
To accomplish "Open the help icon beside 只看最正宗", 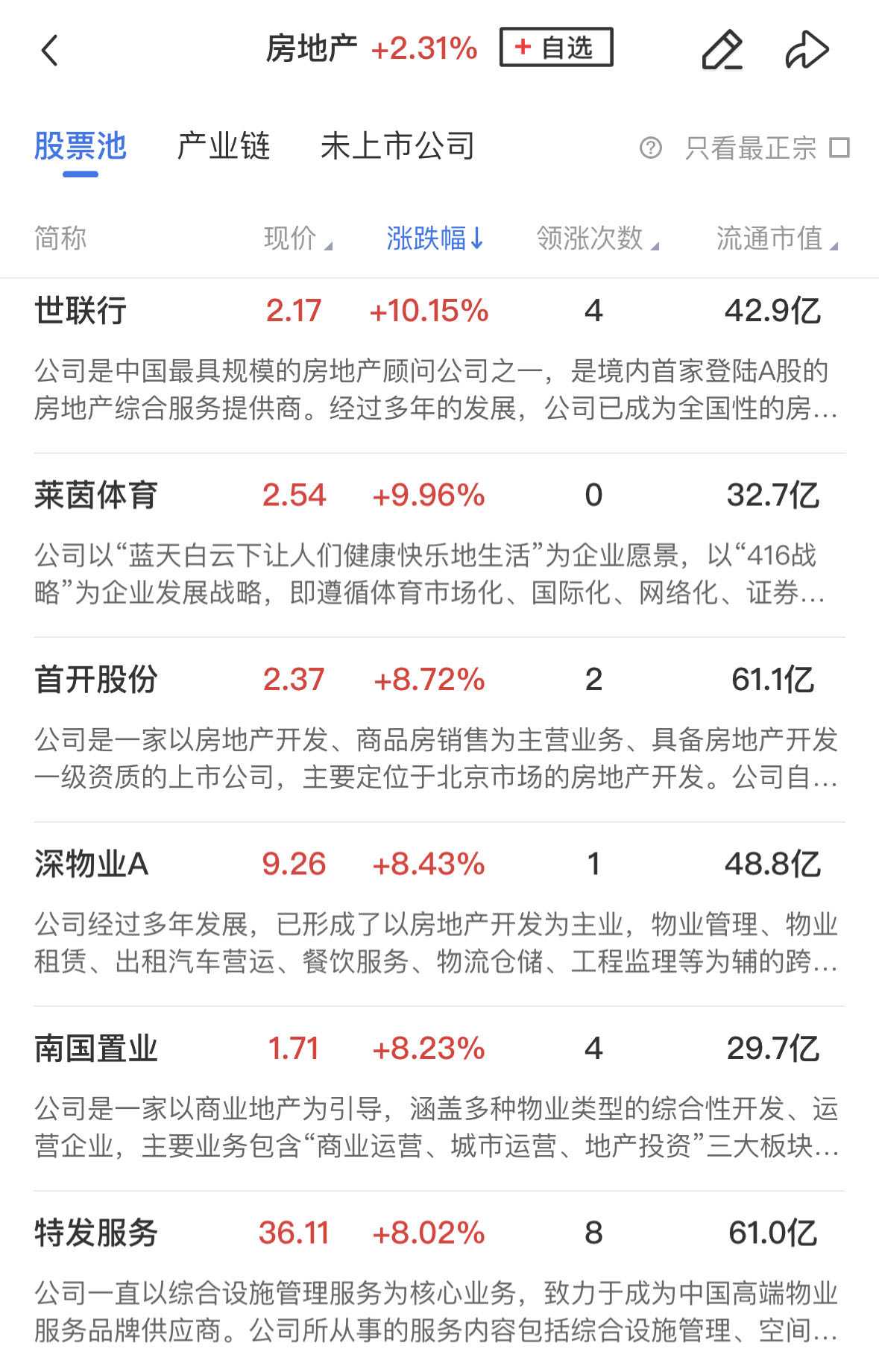I will coord(650,148).
